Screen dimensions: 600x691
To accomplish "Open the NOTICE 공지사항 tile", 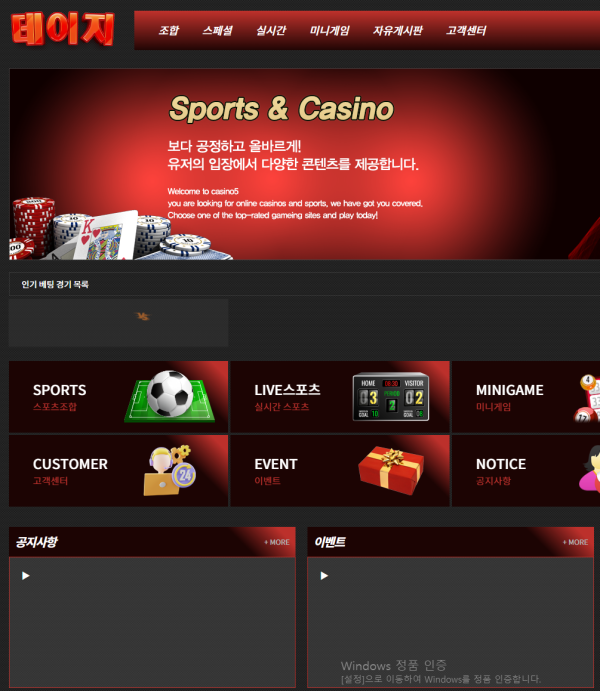I will (527, 471).
